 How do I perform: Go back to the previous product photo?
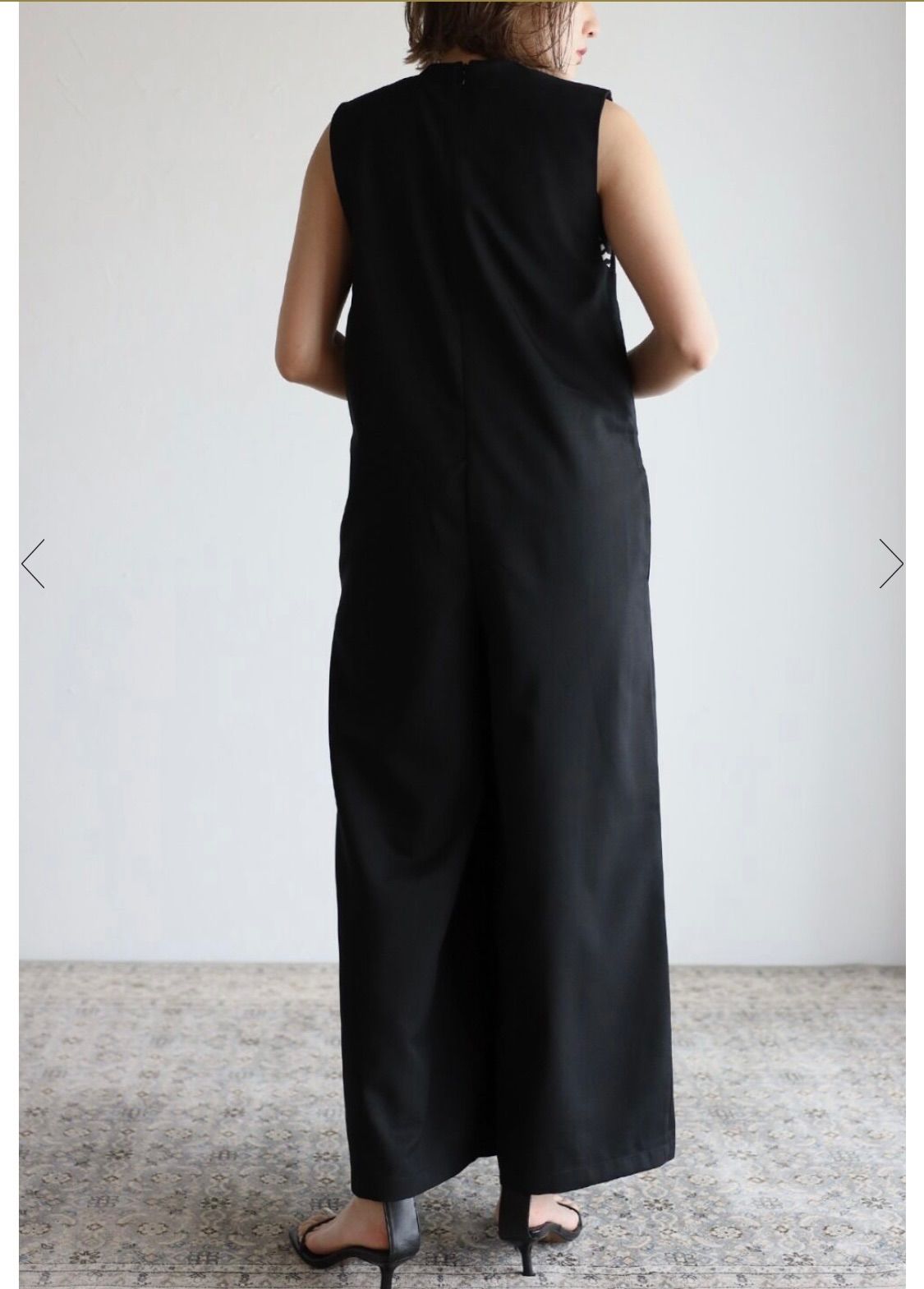[x=33, y=564]
